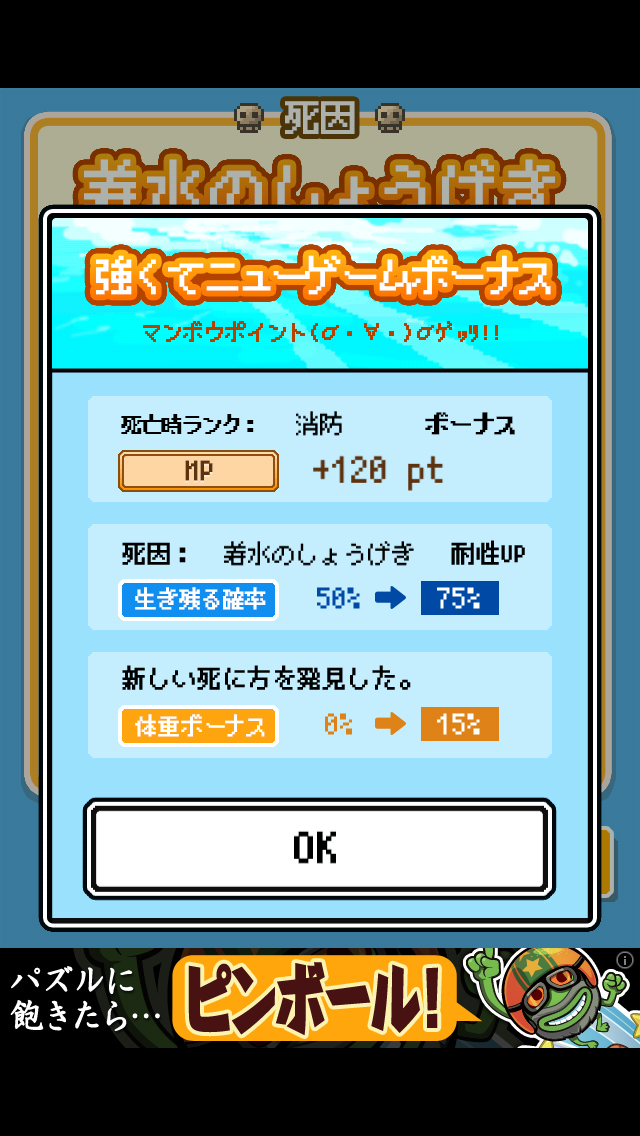Open the pinball ad banner

pos(310,998)
